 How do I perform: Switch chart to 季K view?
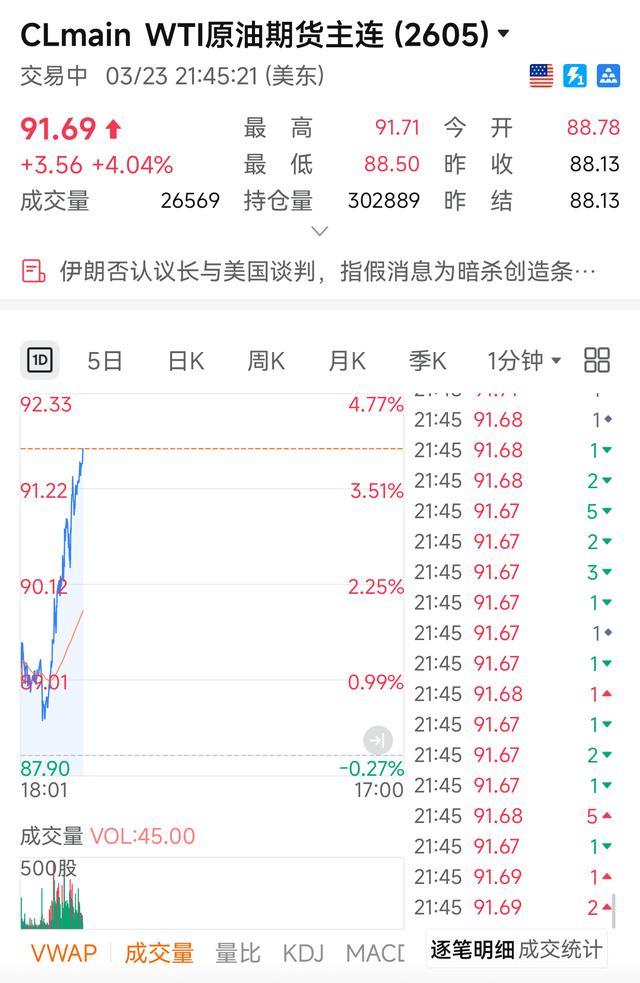click(427, 360)
